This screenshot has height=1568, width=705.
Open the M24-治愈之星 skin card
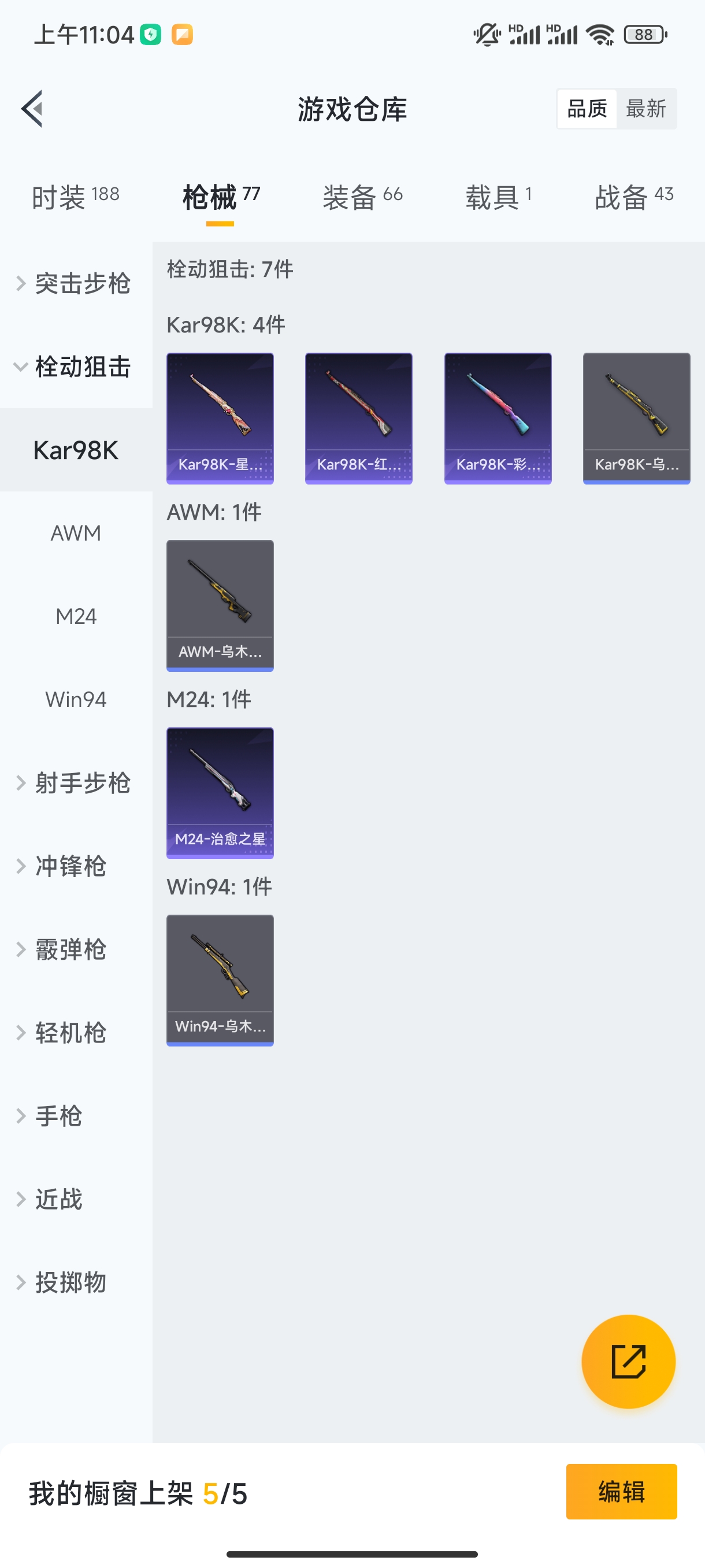coord(220,793)
